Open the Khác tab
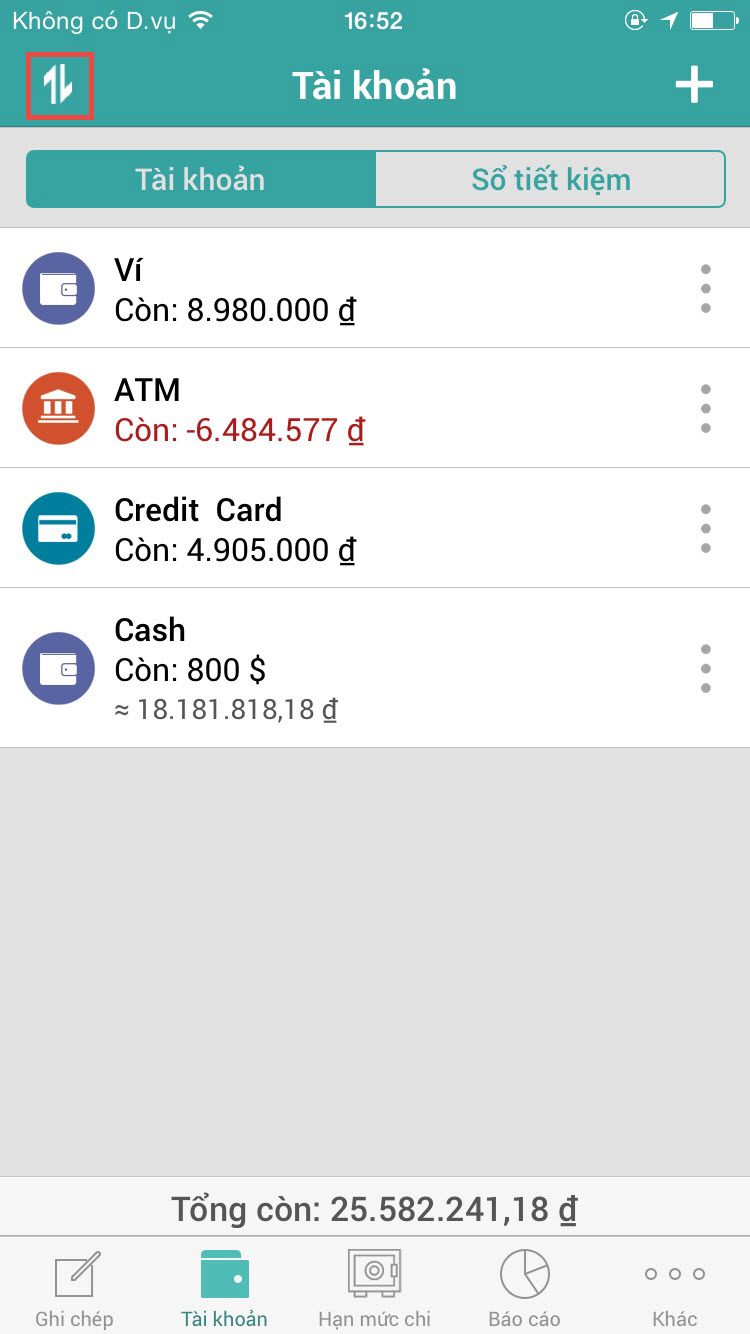 (675, 1287)
